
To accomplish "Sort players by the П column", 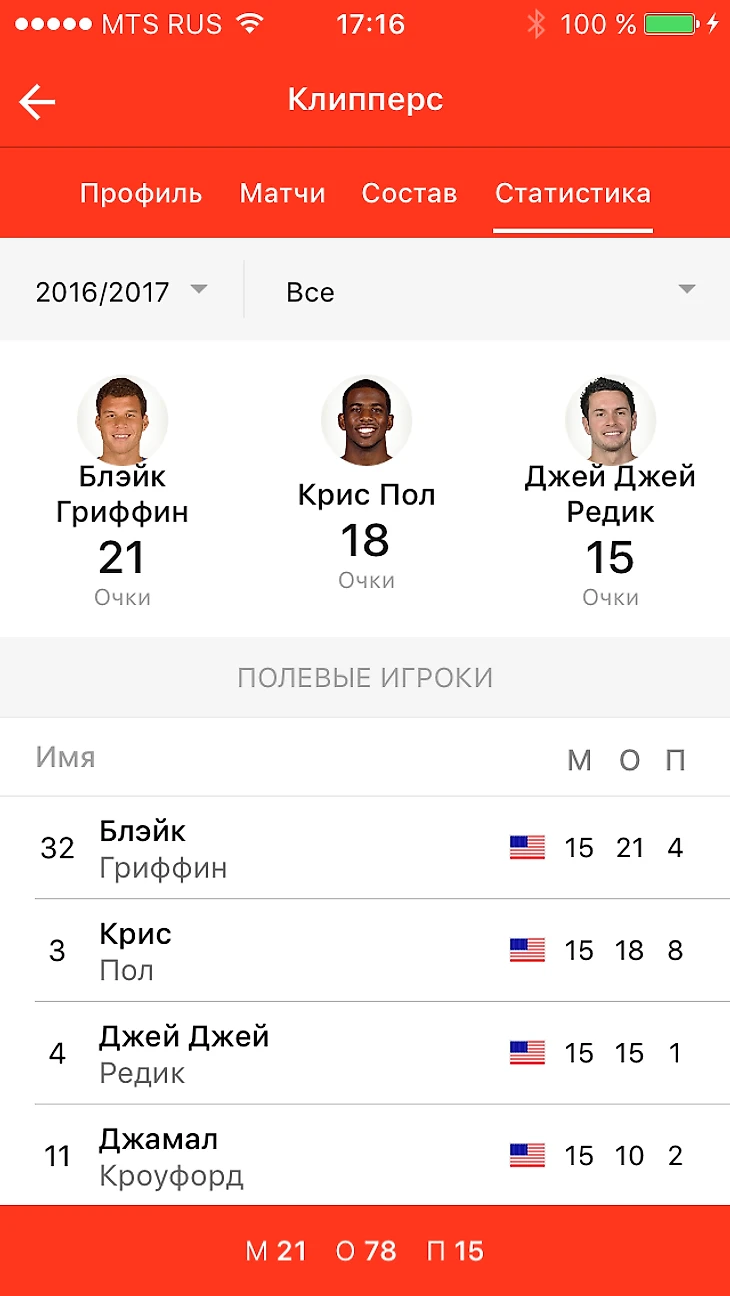I will (x=675, y=758).
